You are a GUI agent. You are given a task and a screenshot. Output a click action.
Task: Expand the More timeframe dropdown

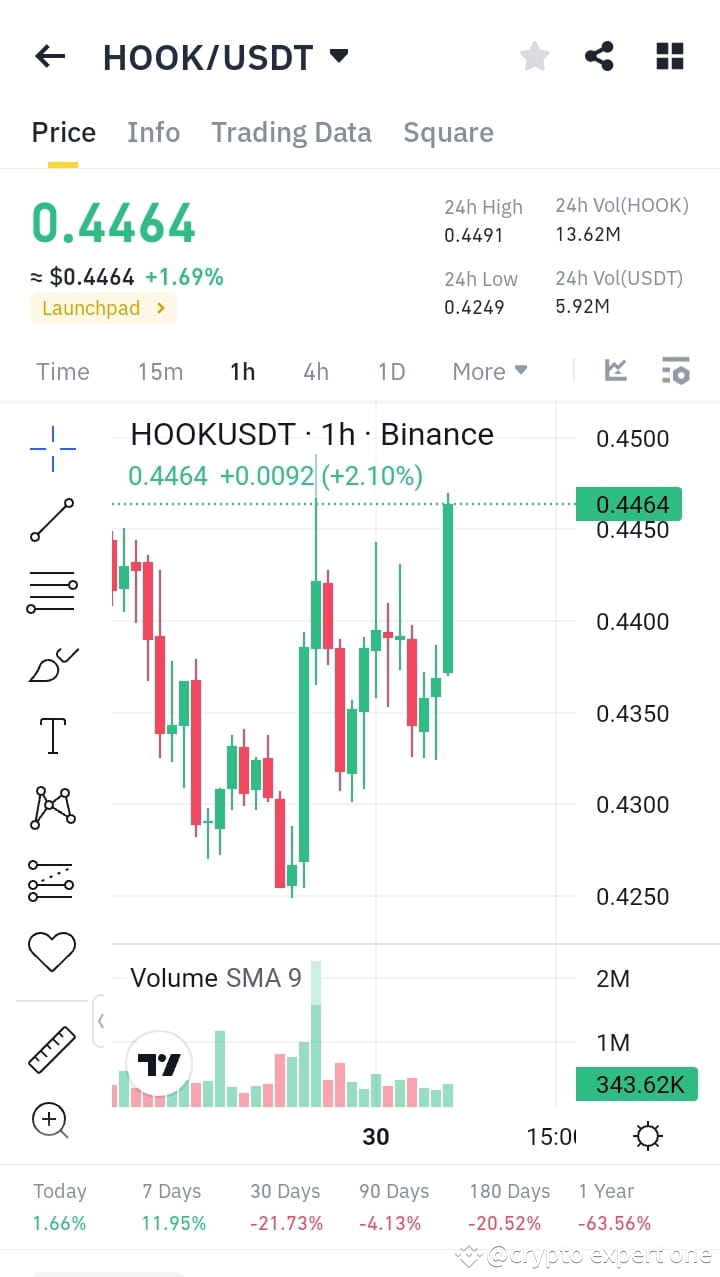click(489, 371)
